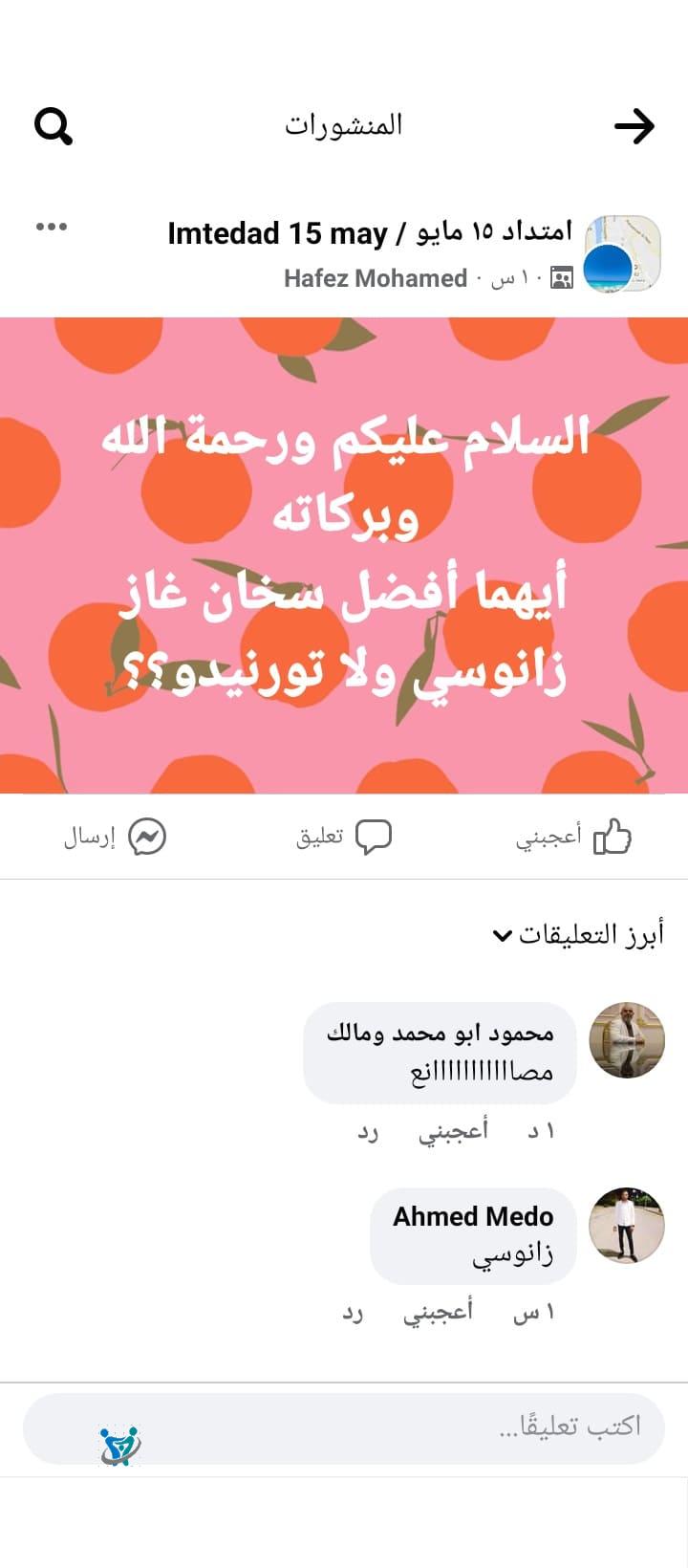Reply to Ahmed Medo's comment
Image resolution: width=688 pixels, height=1568 pixels.
pos(353,1314)
